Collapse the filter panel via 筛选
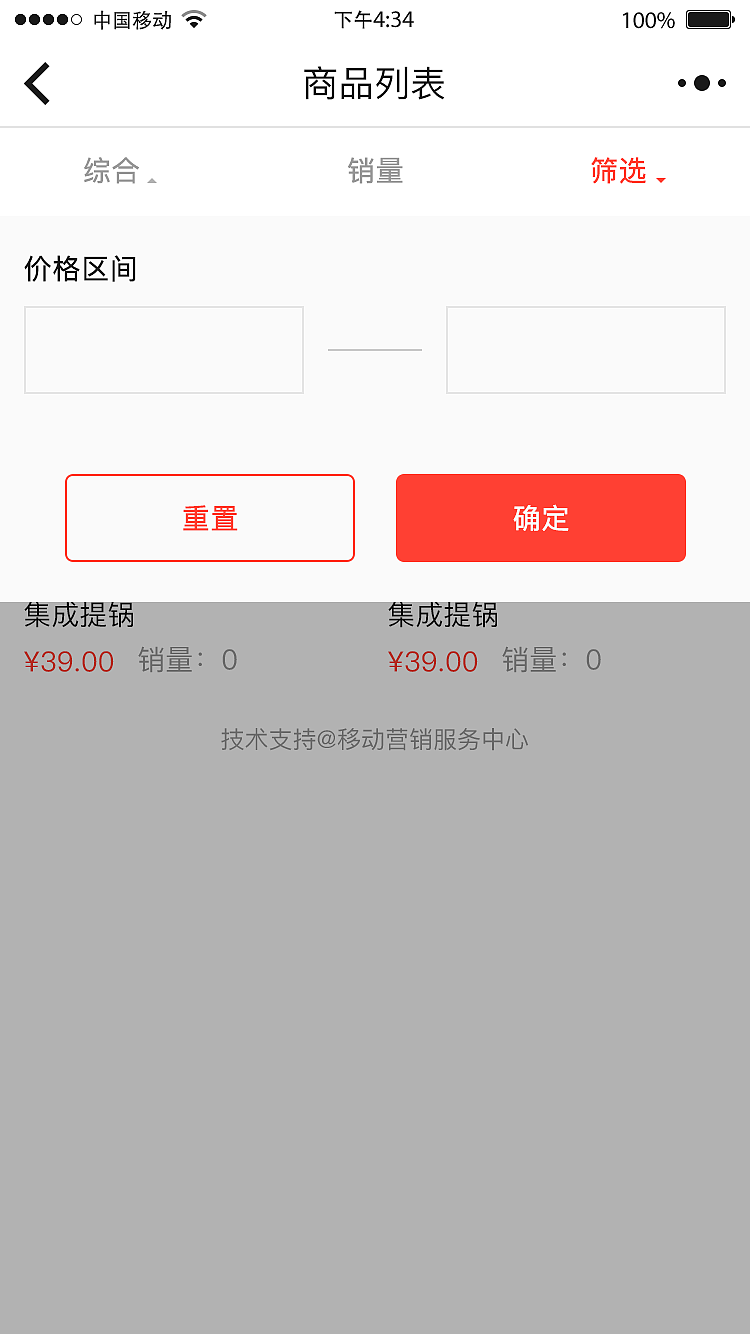Screen dimensions: 750x1334 click(x=618, y=171)
